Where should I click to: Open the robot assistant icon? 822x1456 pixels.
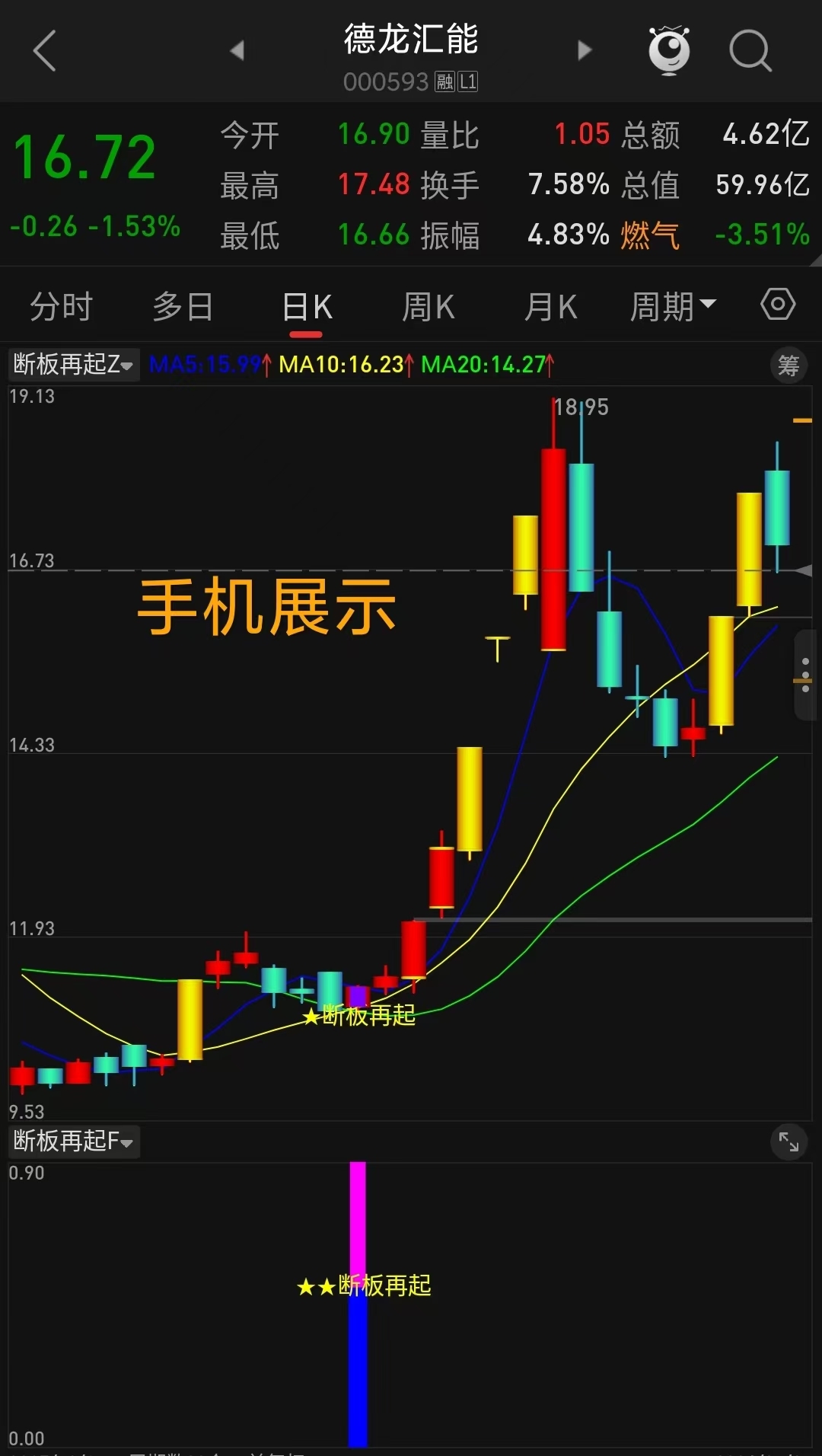point(669,51)
